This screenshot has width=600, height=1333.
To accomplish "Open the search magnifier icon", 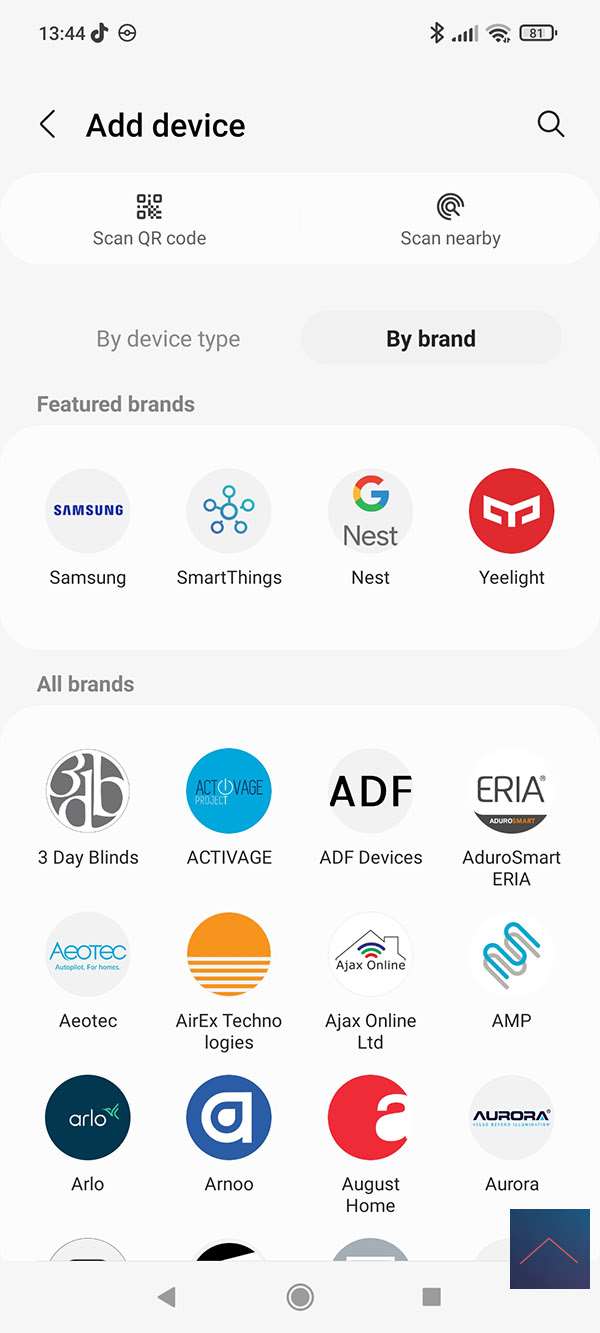I will (551, 124).
